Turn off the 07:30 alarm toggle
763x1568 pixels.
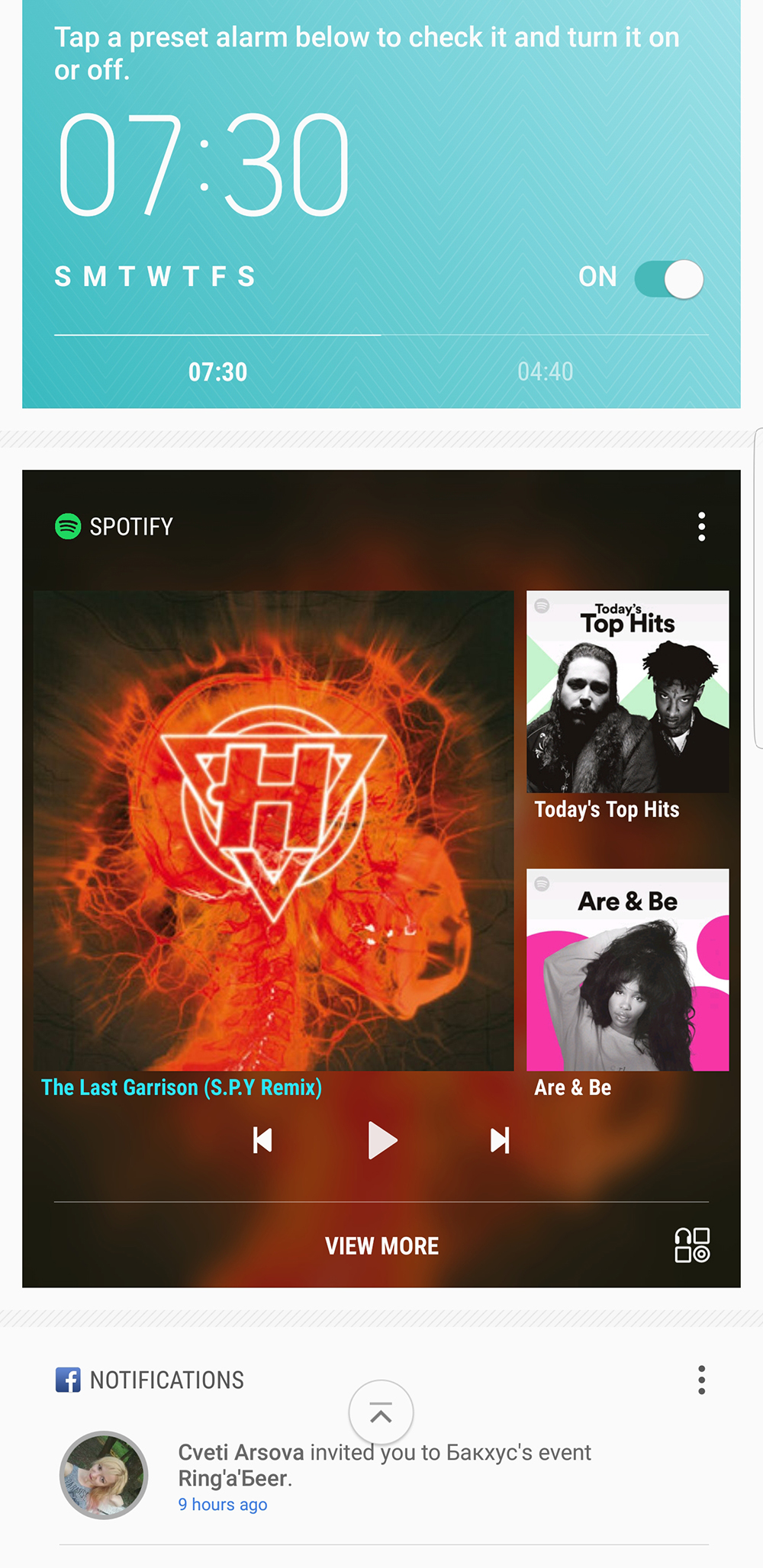(x=668, y=278)
